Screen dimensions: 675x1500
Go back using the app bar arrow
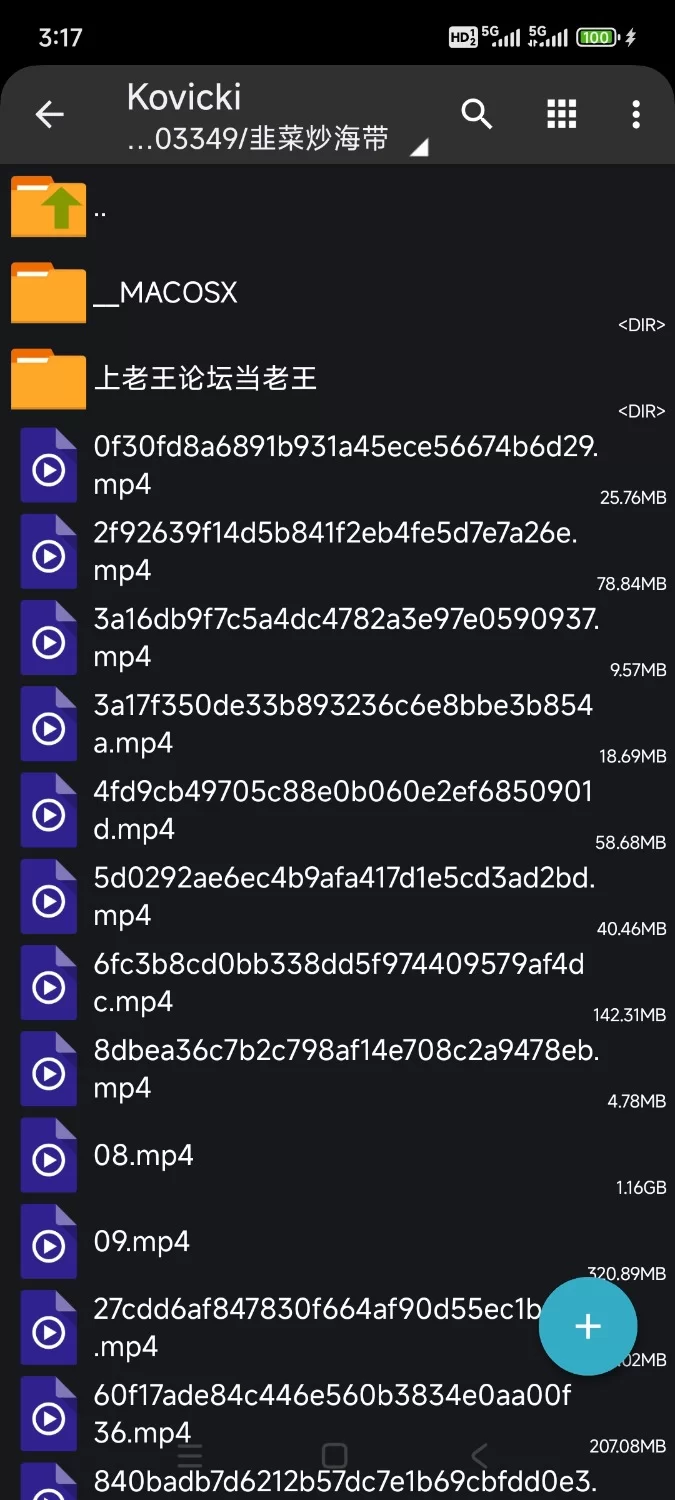coord(49,115)
